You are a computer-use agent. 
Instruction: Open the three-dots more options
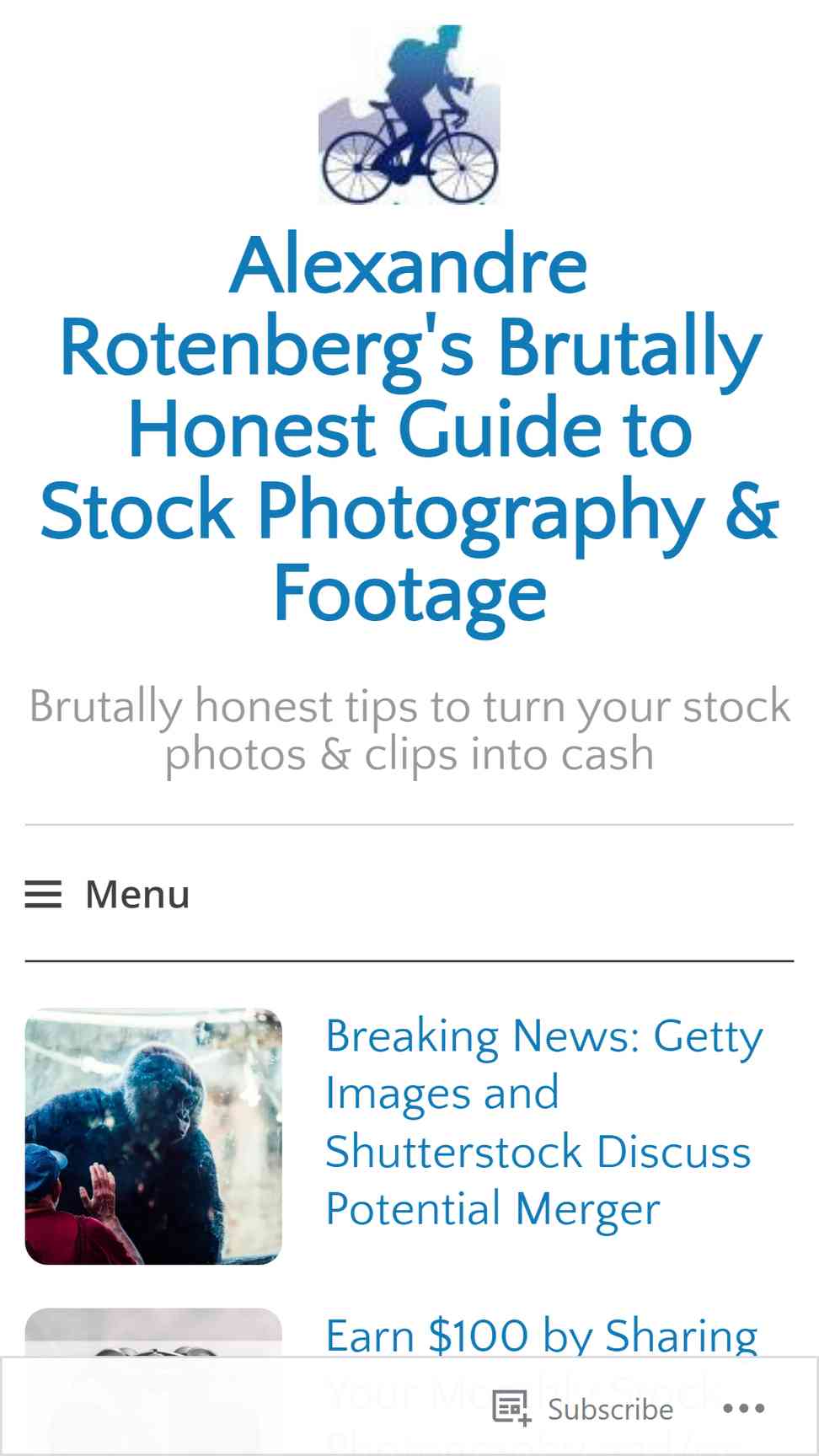click(744, 1408)
